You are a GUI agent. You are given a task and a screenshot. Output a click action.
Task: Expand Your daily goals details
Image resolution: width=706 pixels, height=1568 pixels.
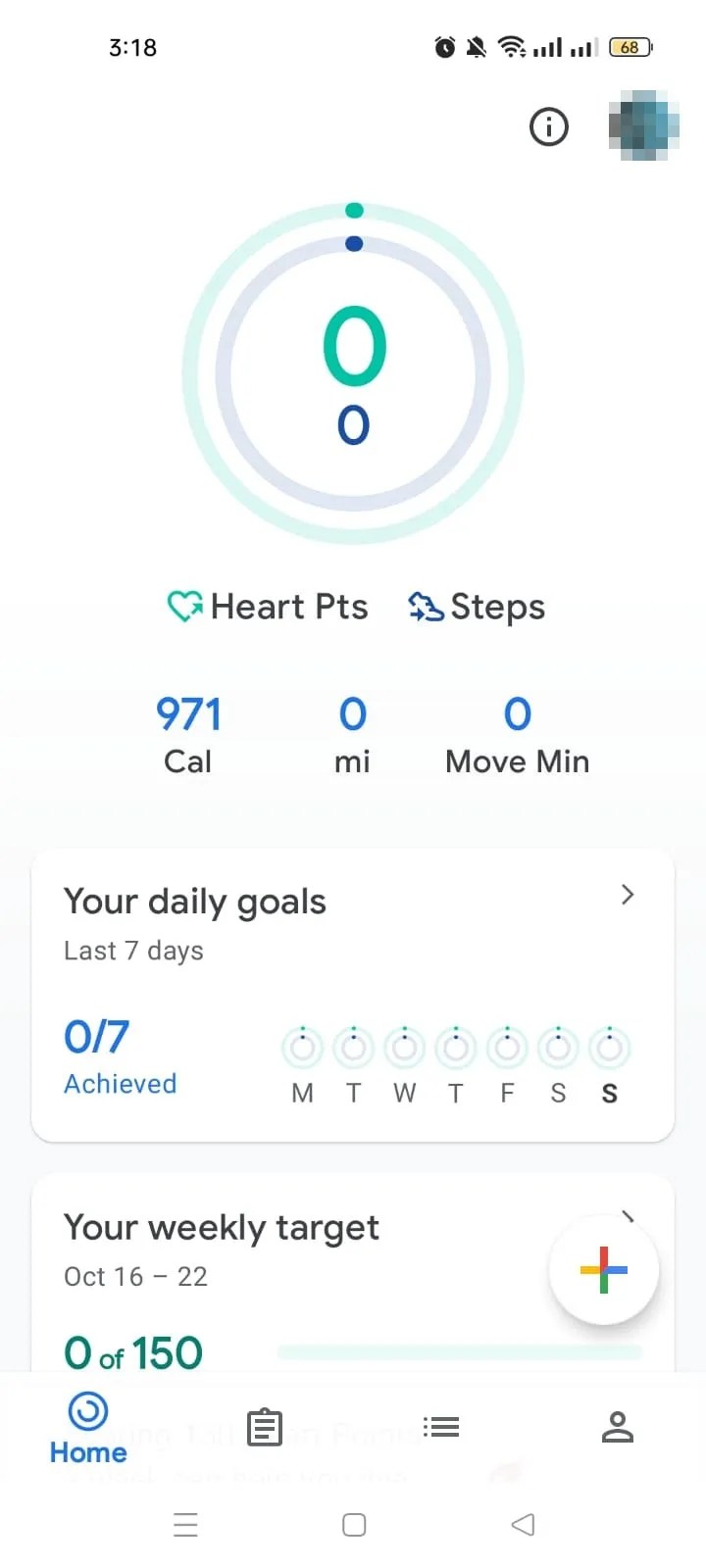627,895
